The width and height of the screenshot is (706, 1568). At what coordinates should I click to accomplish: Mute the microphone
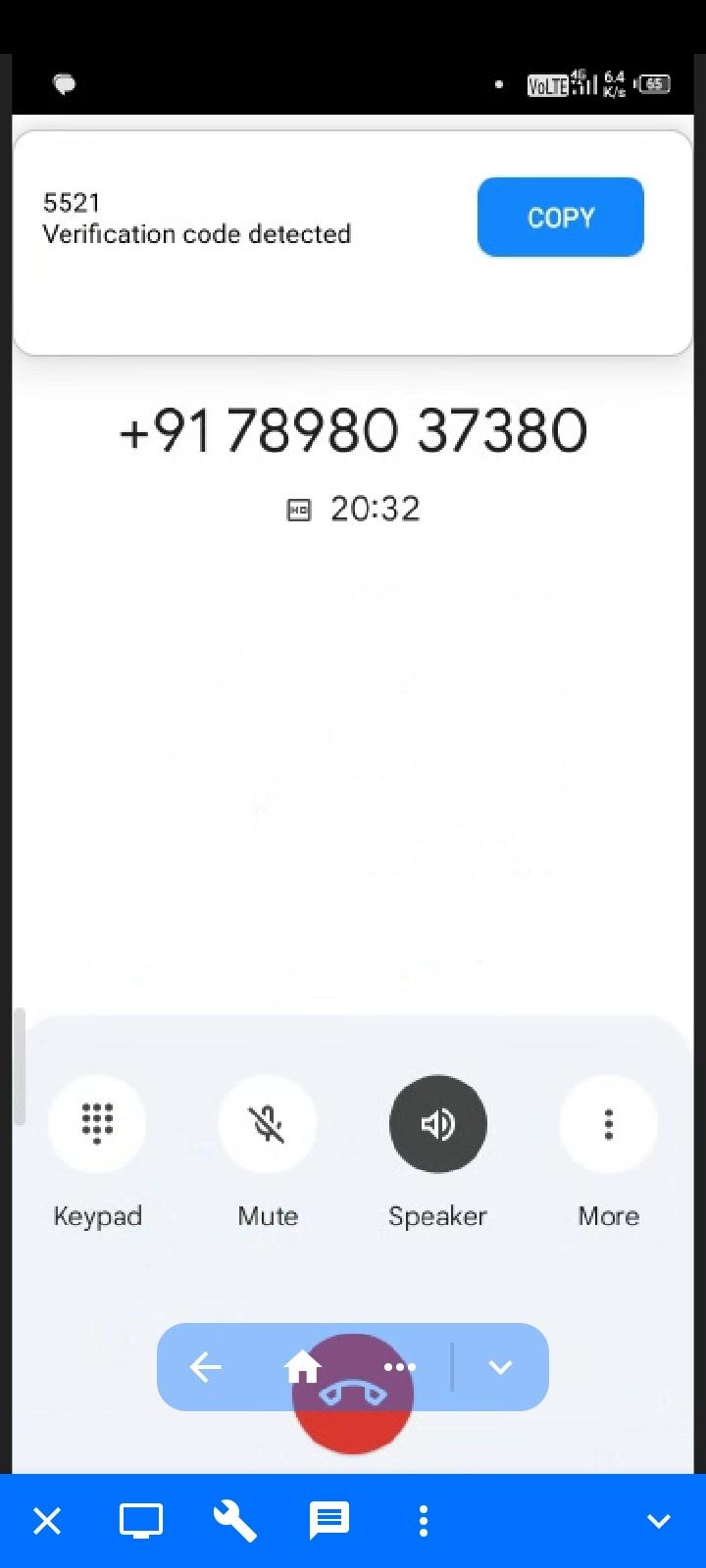tap(268, 1124)
